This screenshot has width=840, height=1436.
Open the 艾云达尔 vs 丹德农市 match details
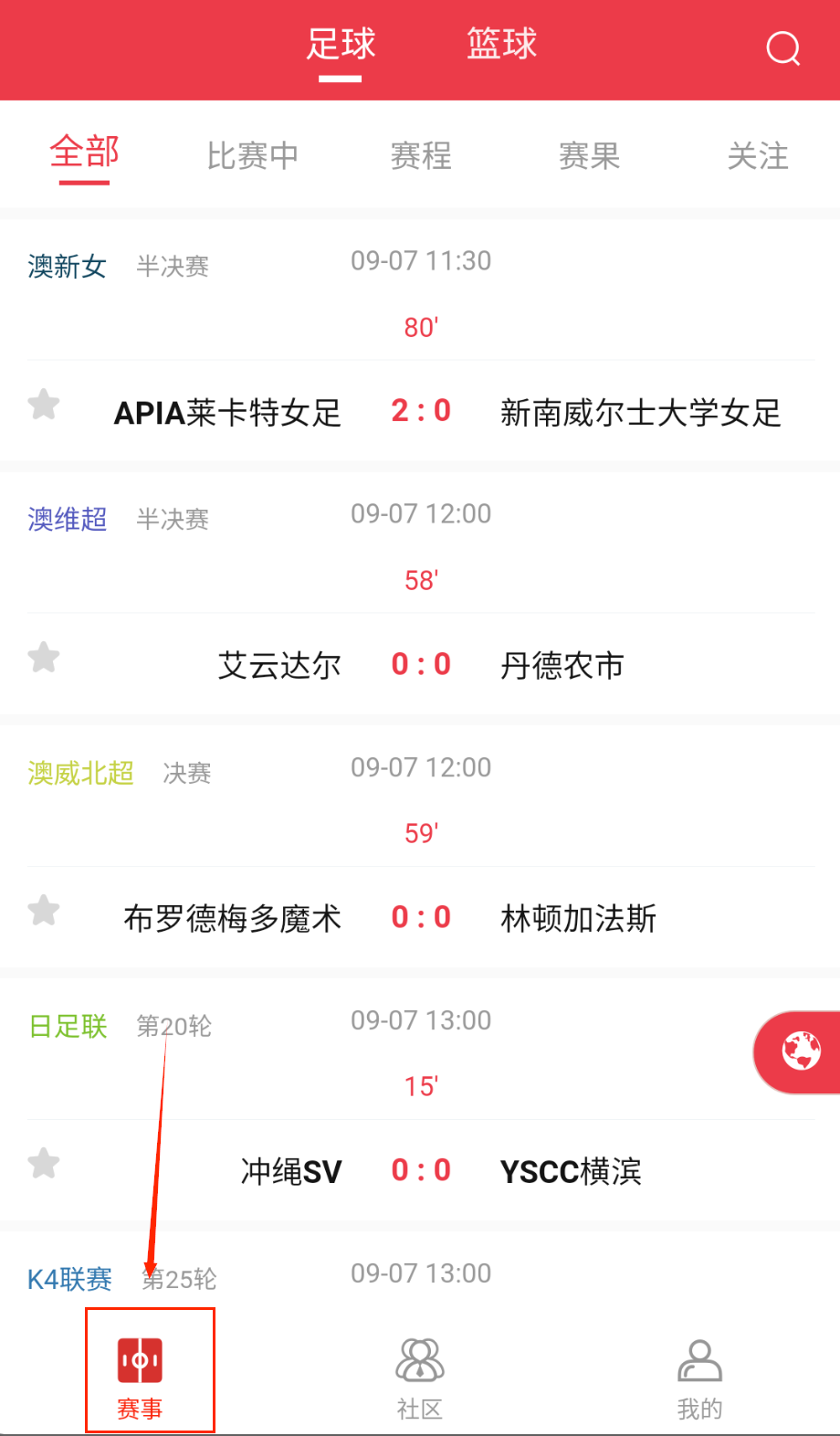(x=421, y=665)
